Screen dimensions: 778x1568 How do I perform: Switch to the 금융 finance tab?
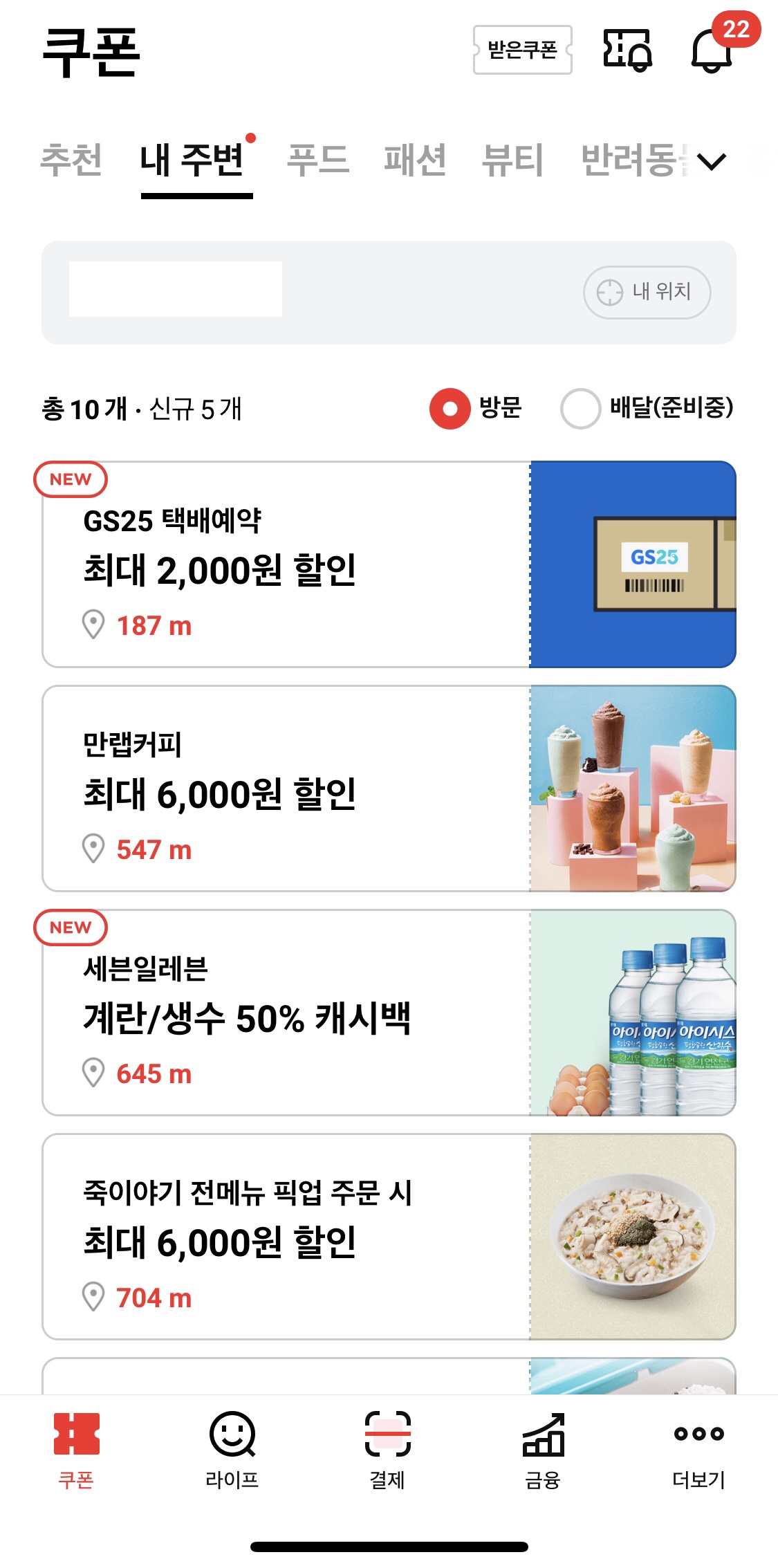(543, 1450)
